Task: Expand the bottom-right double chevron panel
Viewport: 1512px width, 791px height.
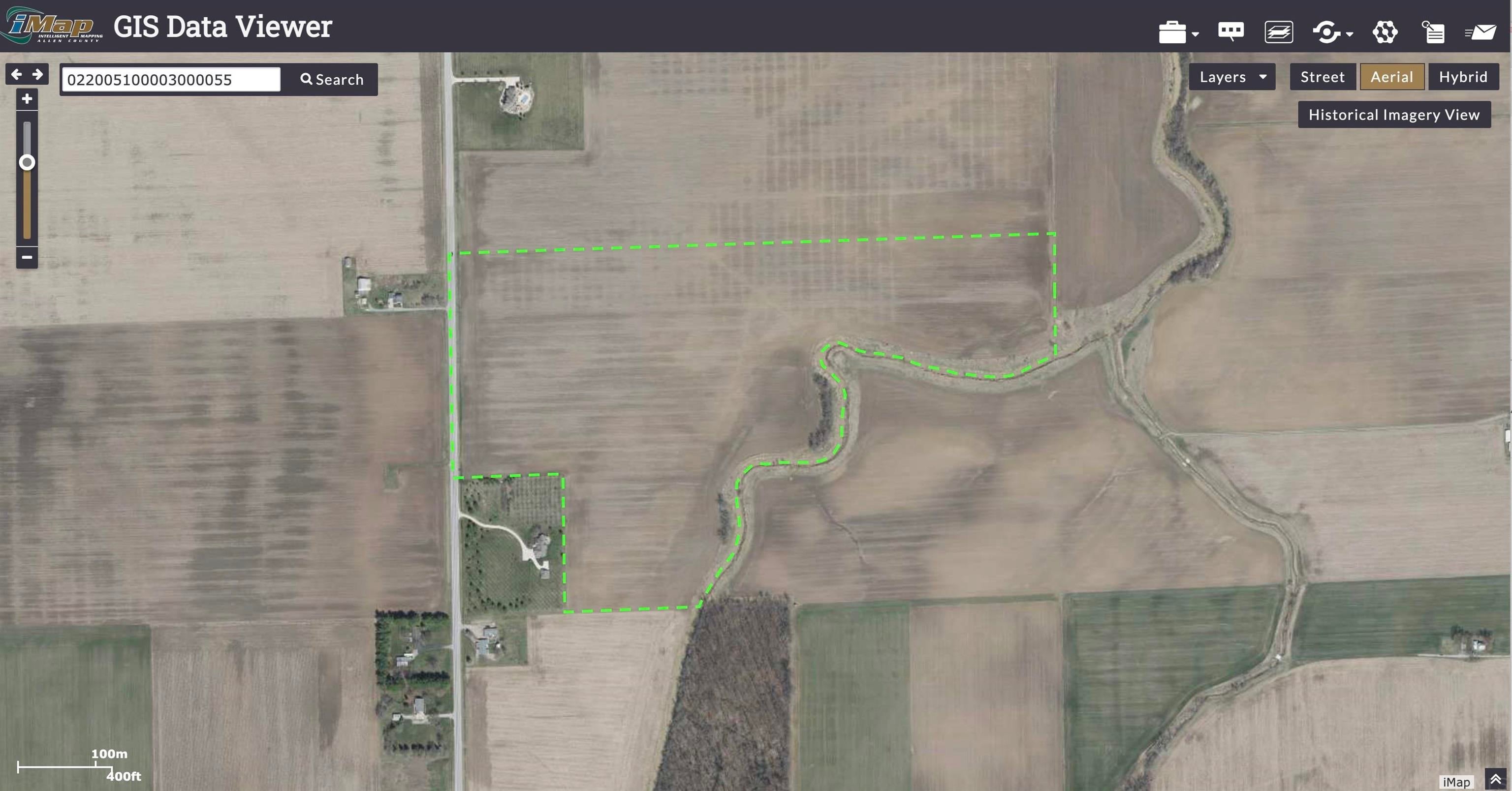Action: pyautogui.click(x=1496, y=779)
